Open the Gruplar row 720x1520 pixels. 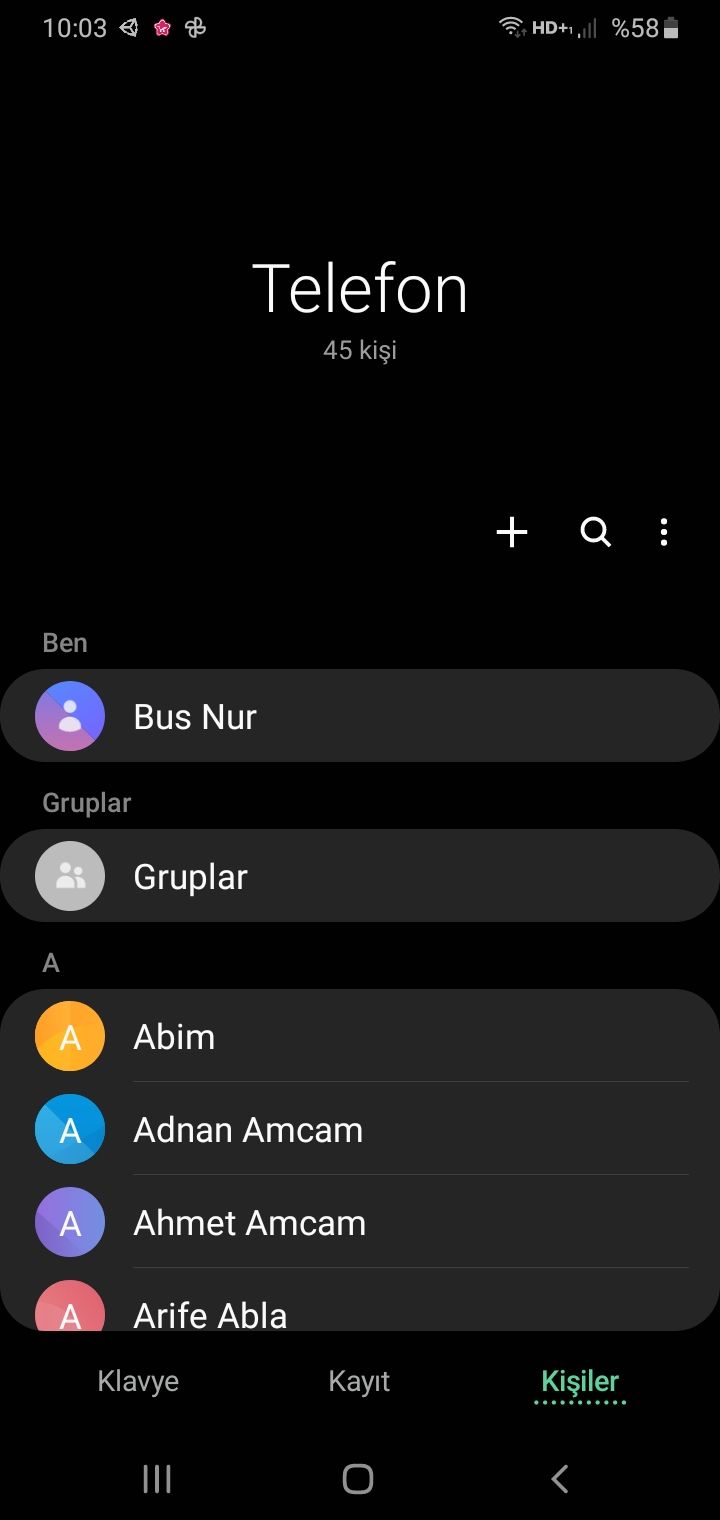point(360,876)
